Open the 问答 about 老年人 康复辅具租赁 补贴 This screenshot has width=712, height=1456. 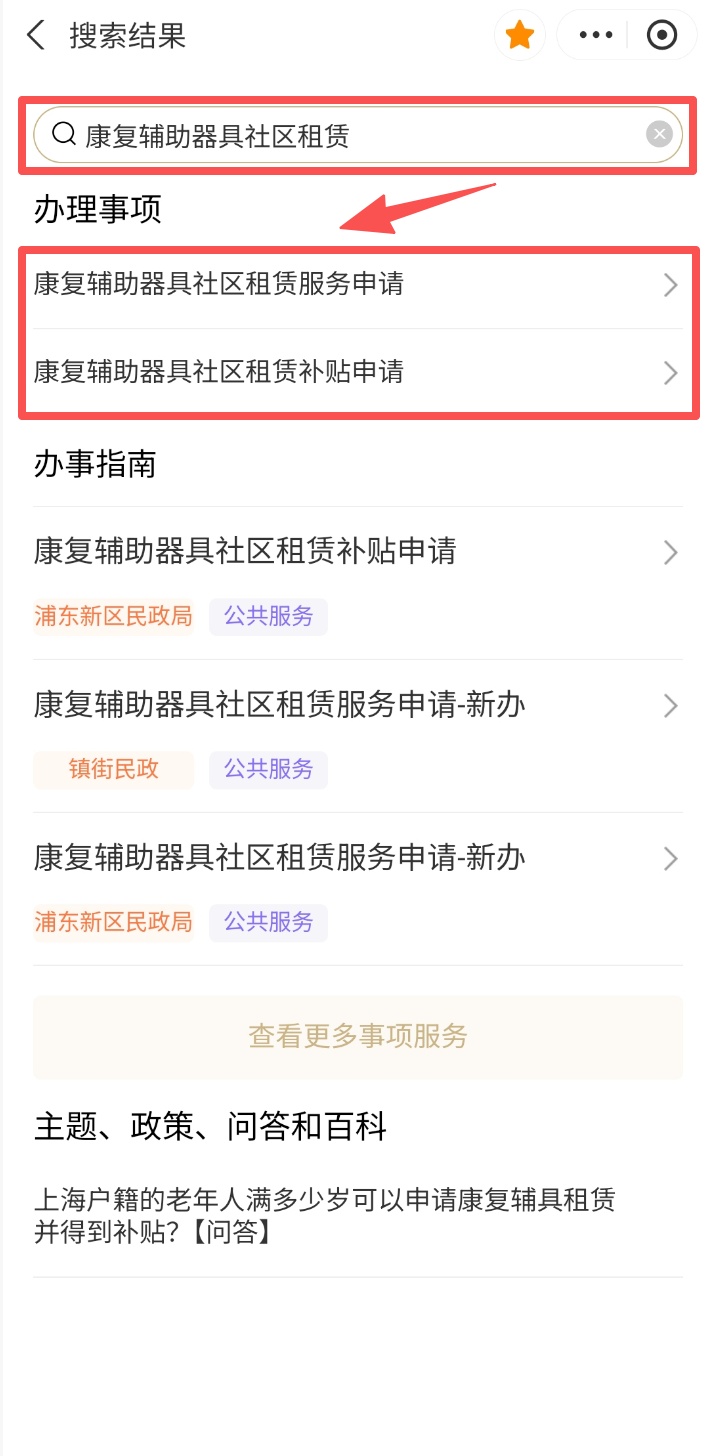click(x=325, y=1215)
